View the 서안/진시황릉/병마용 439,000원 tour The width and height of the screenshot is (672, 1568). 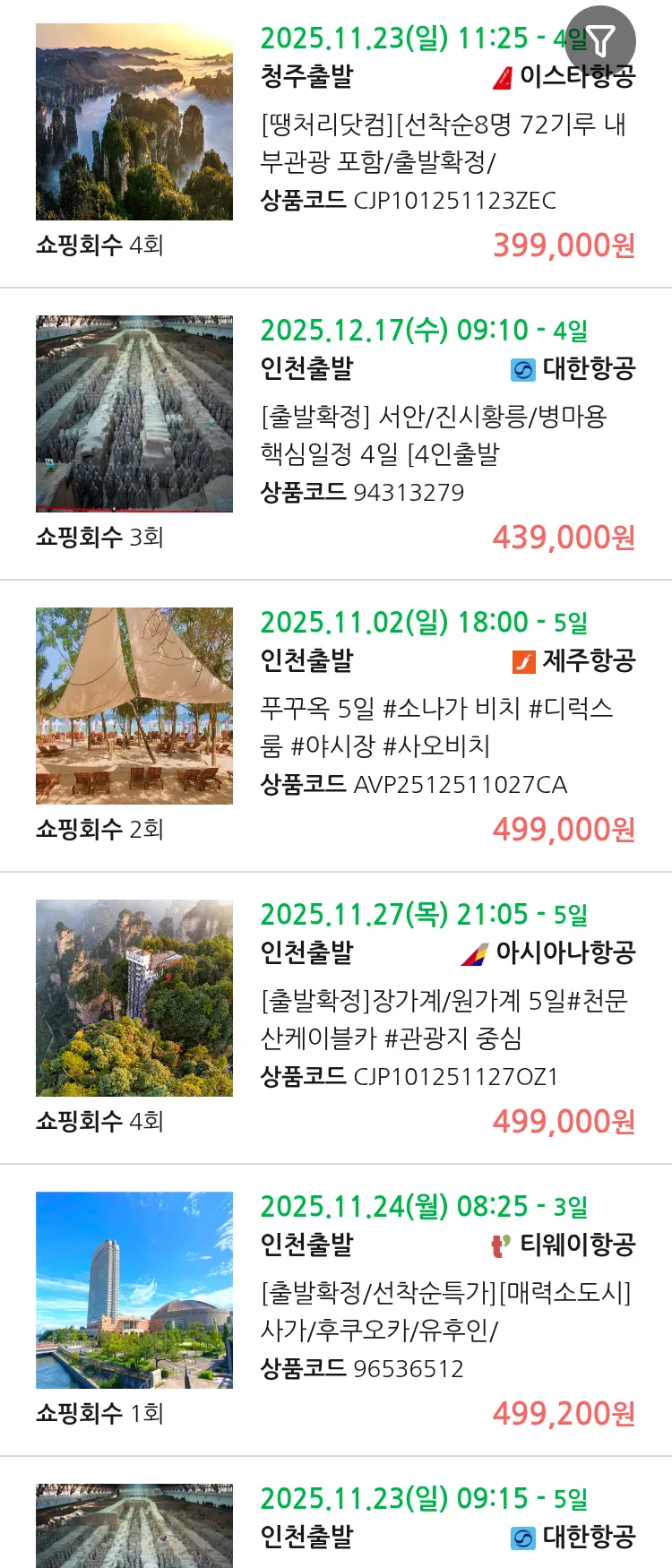pyautogui.click(x=433, y=435)
